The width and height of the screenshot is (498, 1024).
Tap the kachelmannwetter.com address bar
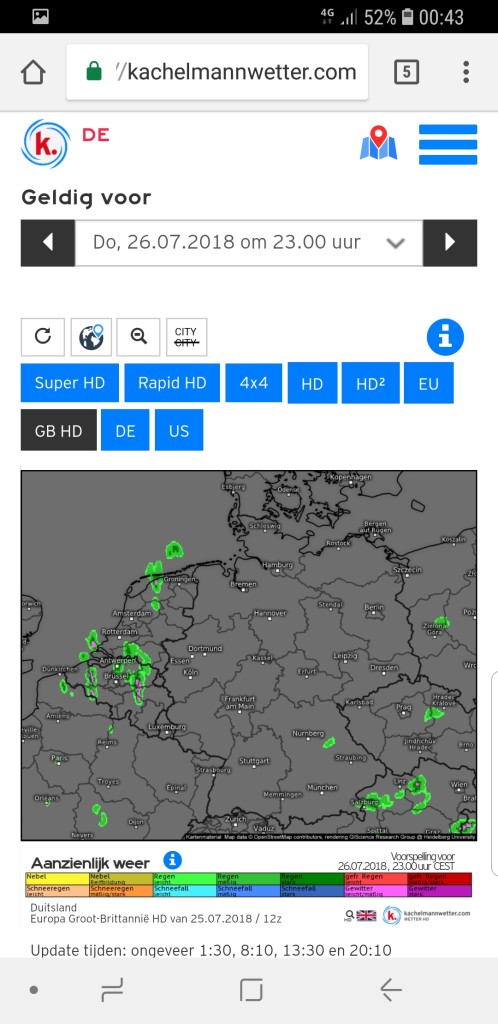(x=217, y=72)
